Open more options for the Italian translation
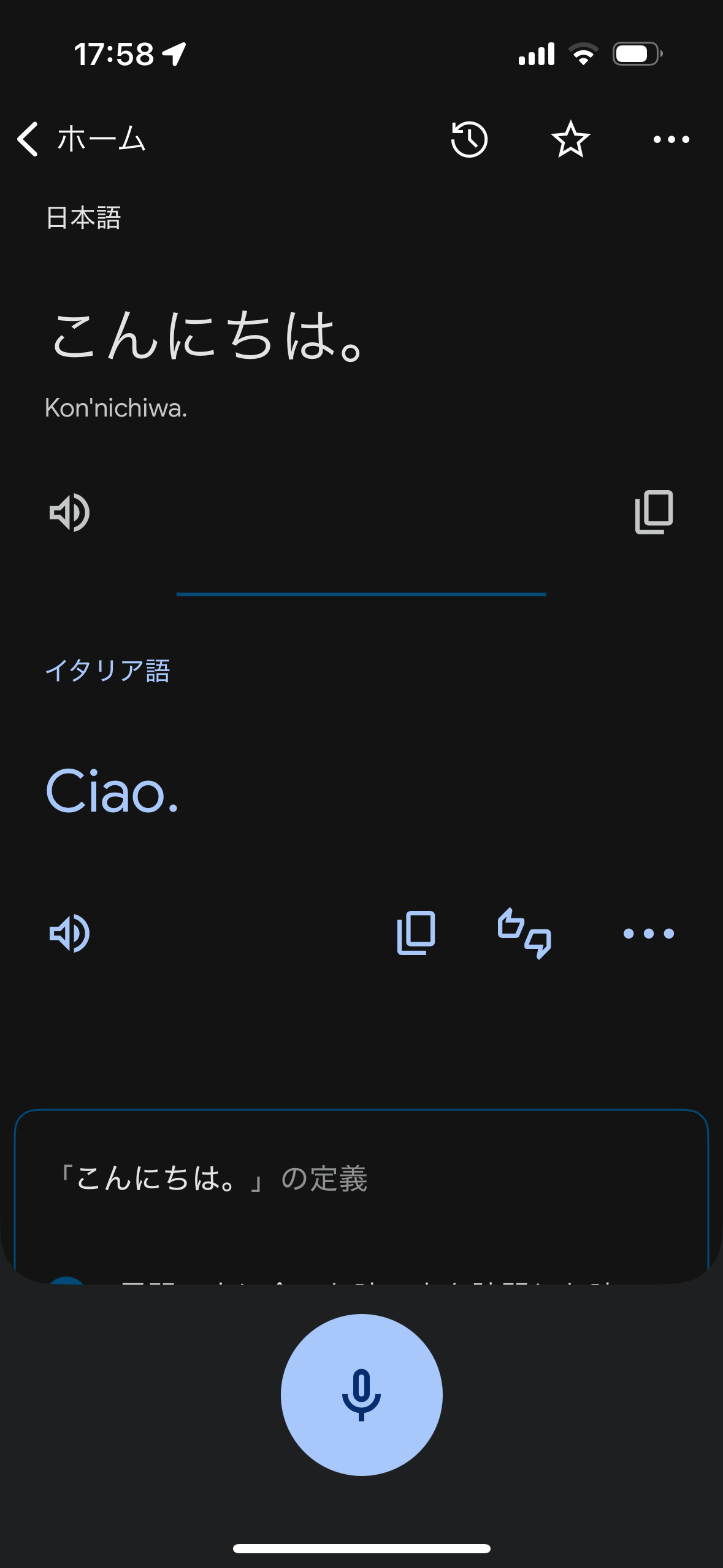Screen dimensions: 723x1568 [x=648, y=933]
